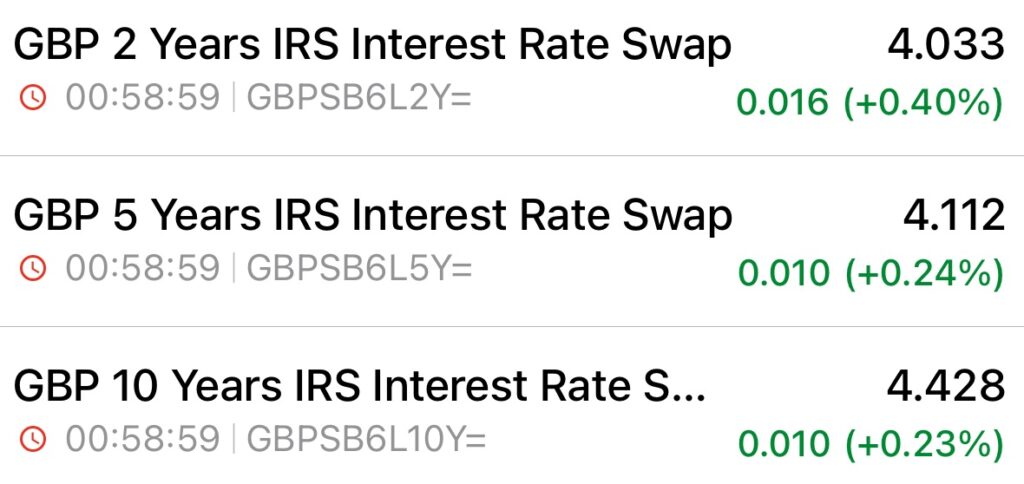Open GBP 2 Years IRS Interest Rate Swap
Image resolution: width=1024 pixels, height=484 pixels.
pyautogui.click(x=374, y=45)
